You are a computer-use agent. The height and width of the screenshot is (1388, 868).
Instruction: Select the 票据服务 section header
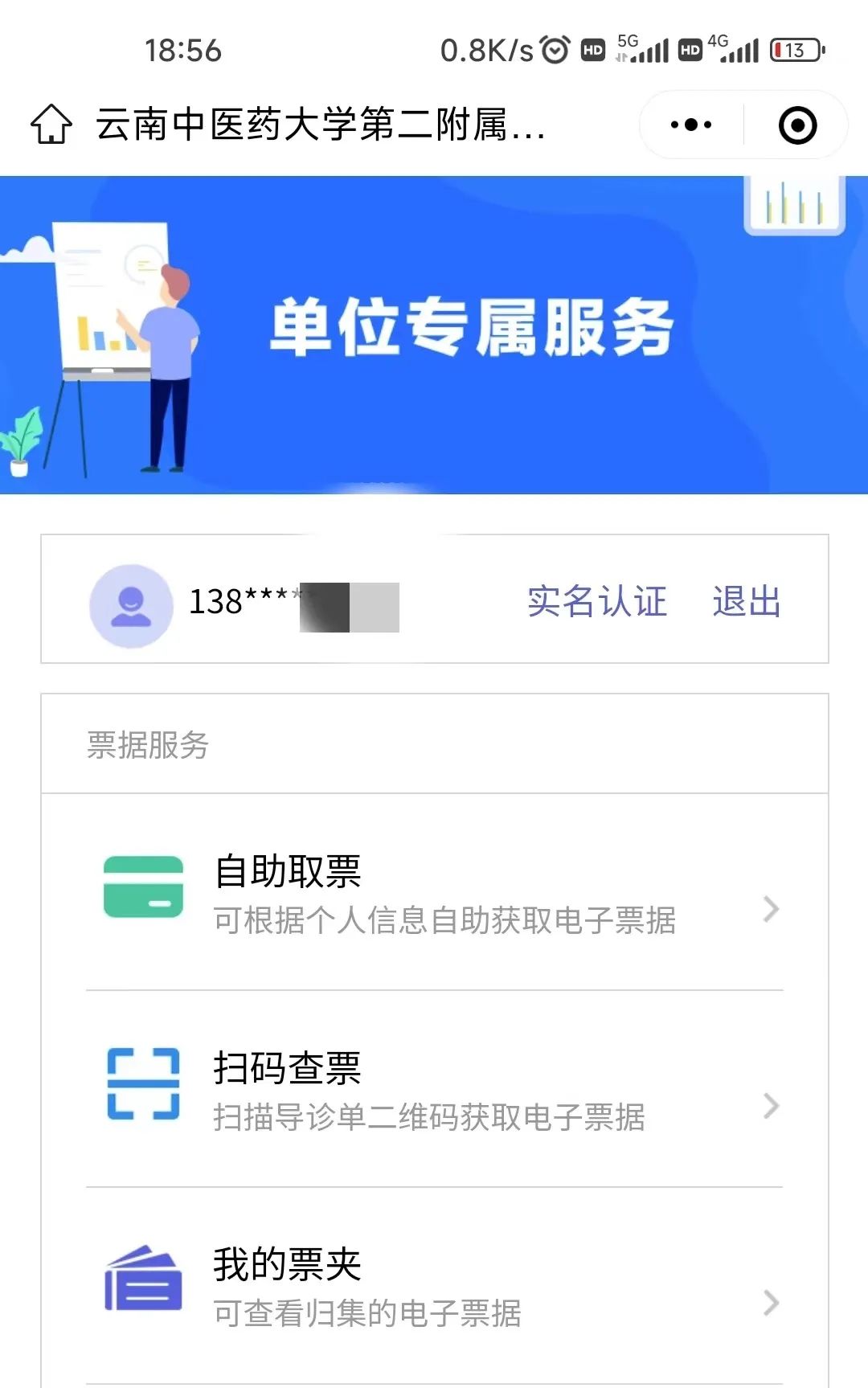147,746
